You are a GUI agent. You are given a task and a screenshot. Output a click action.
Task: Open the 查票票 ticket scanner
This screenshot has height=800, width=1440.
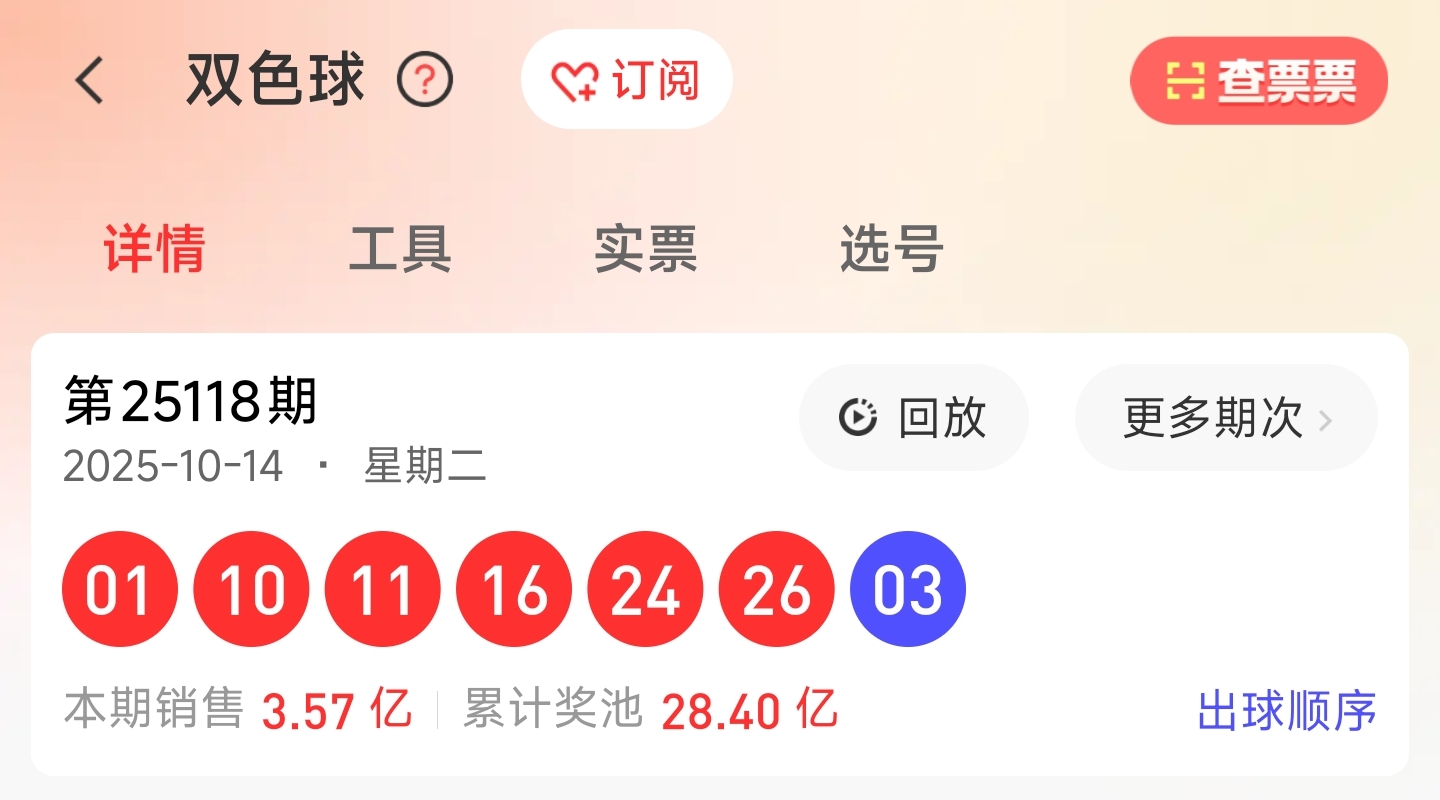click(1259, 81)
